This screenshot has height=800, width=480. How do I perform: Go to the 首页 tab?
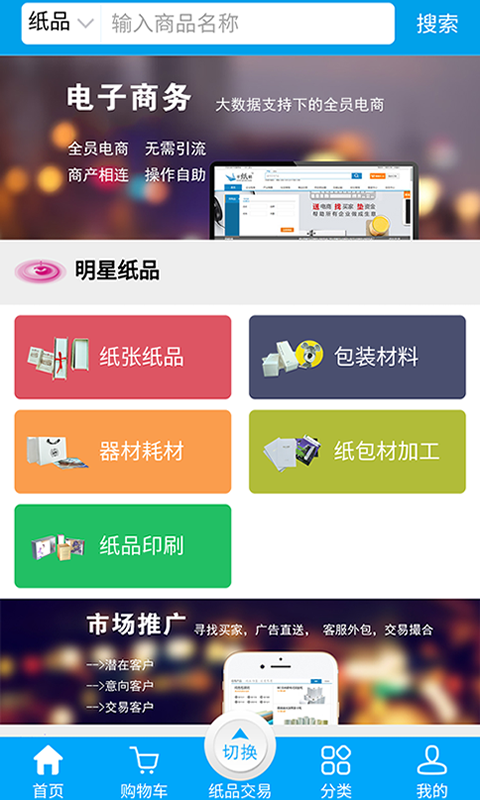pyautogui.click(x=48, y=770)
